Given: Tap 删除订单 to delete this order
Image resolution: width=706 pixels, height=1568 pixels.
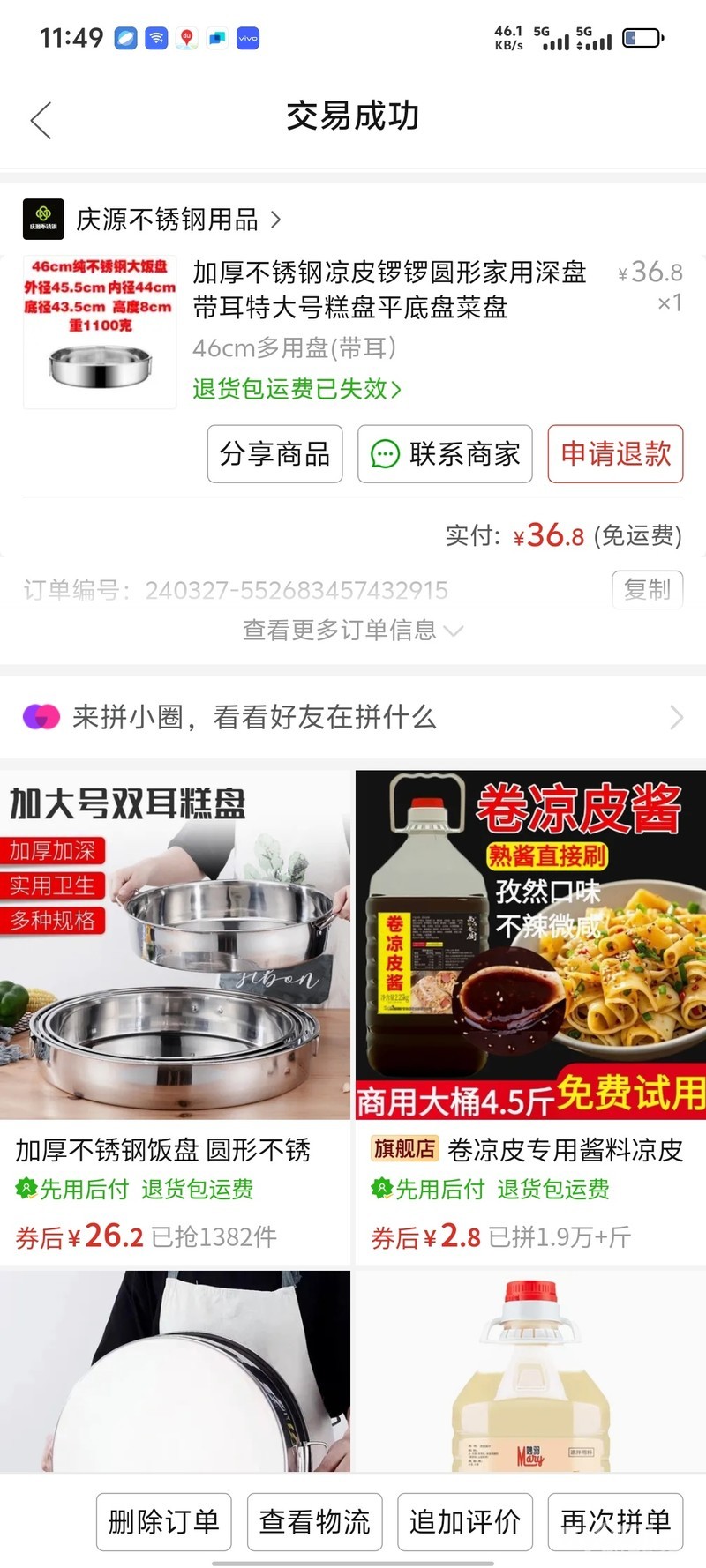Looking at the screenshot, I should tap(163, 1521).
